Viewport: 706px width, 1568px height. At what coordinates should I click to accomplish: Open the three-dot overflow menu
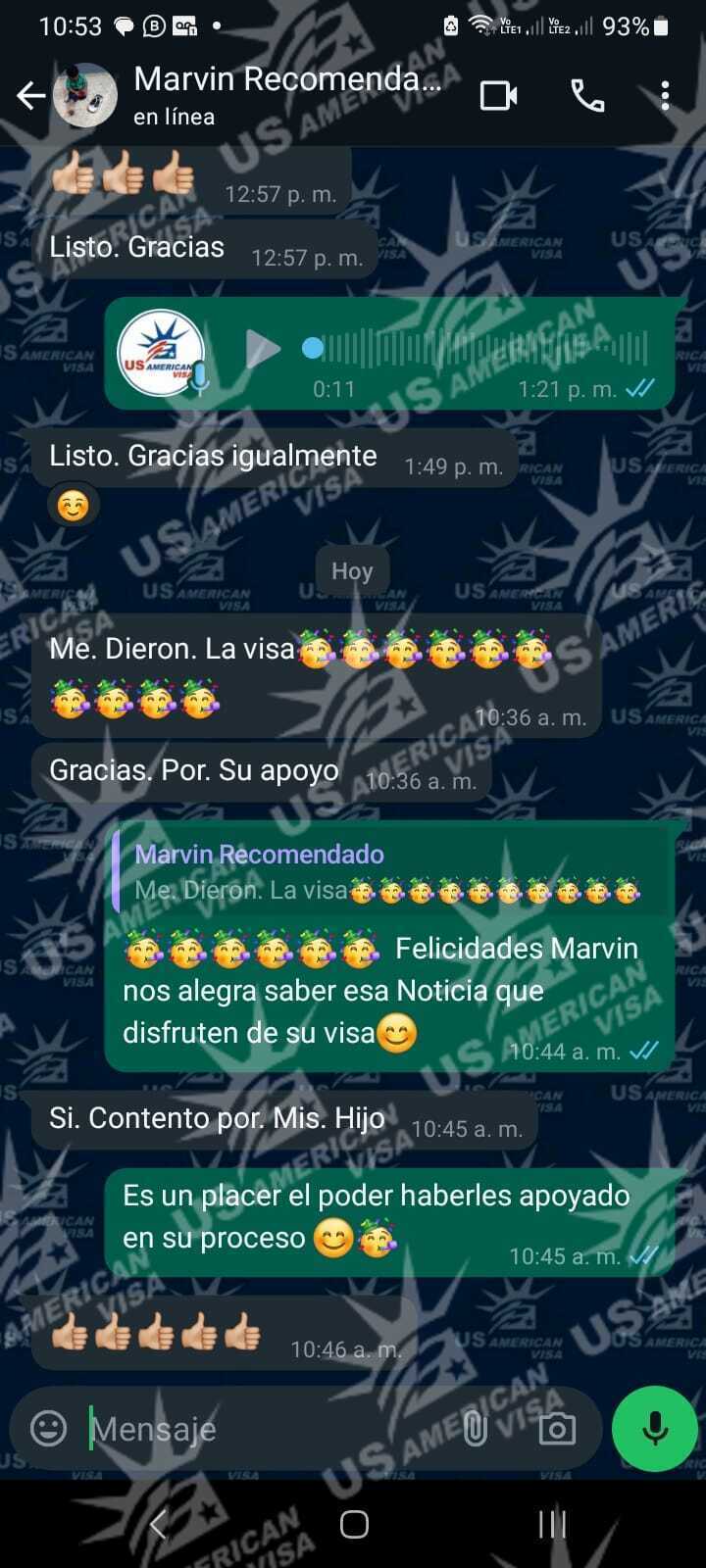pos(665,95)
